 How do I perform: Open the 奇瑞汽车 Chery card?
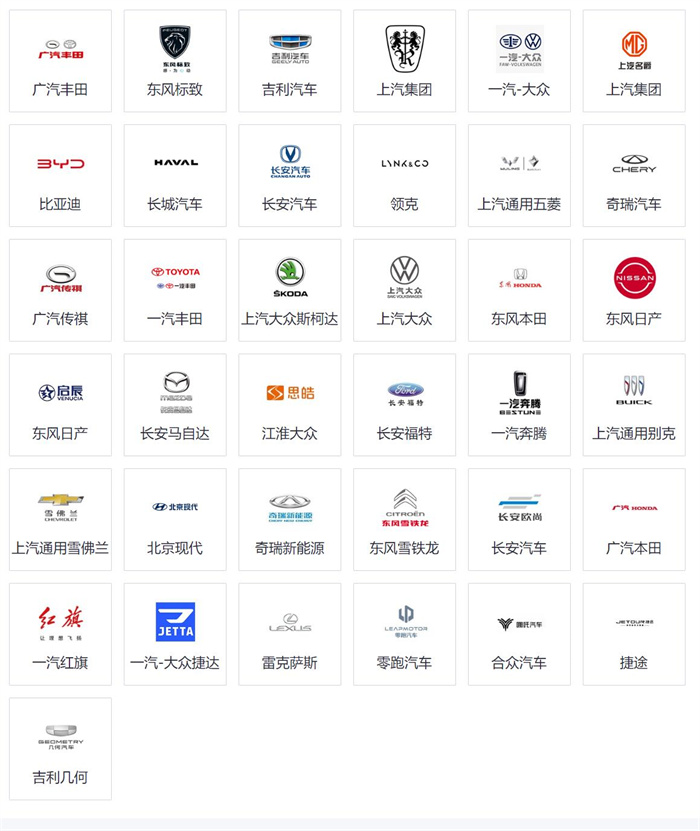634,176
